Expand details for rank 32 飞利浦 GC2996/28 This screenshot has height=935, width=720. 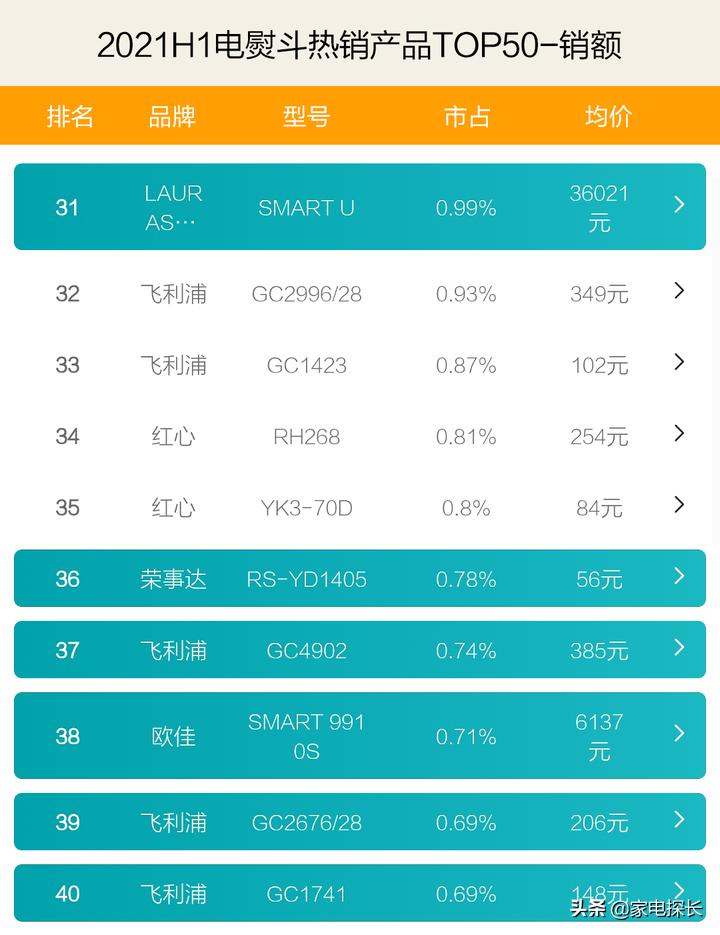(679, 291)
